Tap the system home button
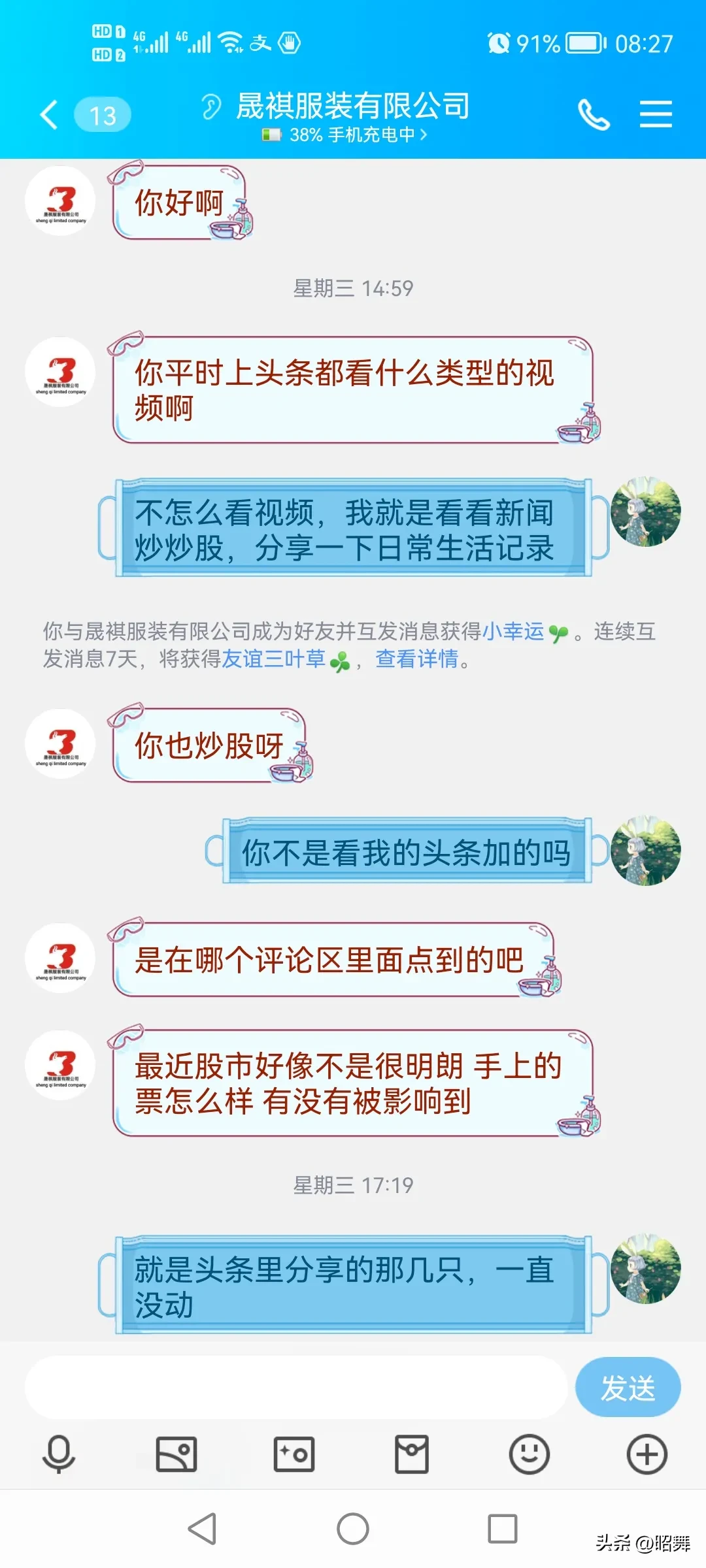The image size is (706, 1568). pos(353,1529)
